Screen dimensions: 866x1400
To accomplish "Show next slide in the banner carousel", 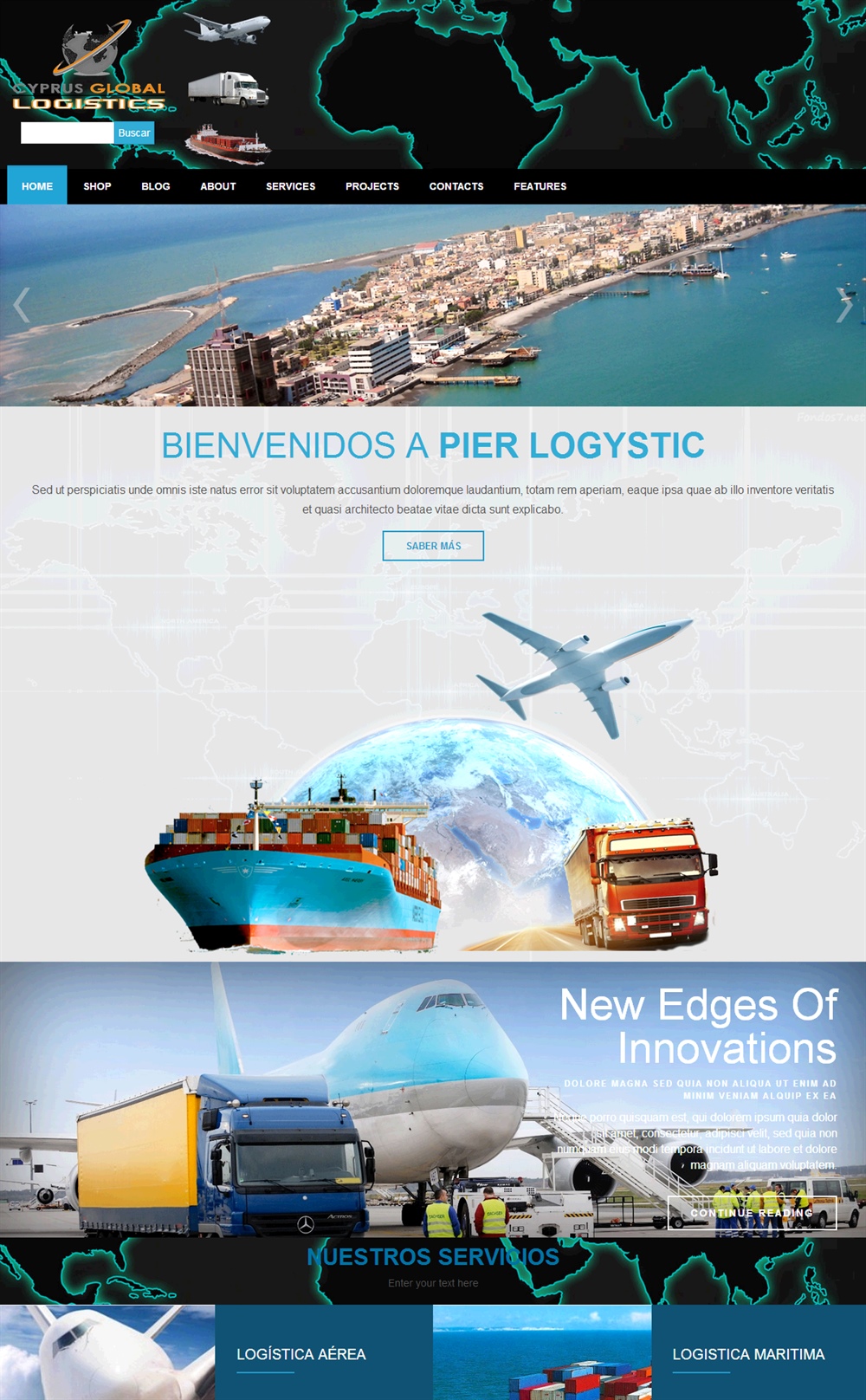I will tap(844, 305).
